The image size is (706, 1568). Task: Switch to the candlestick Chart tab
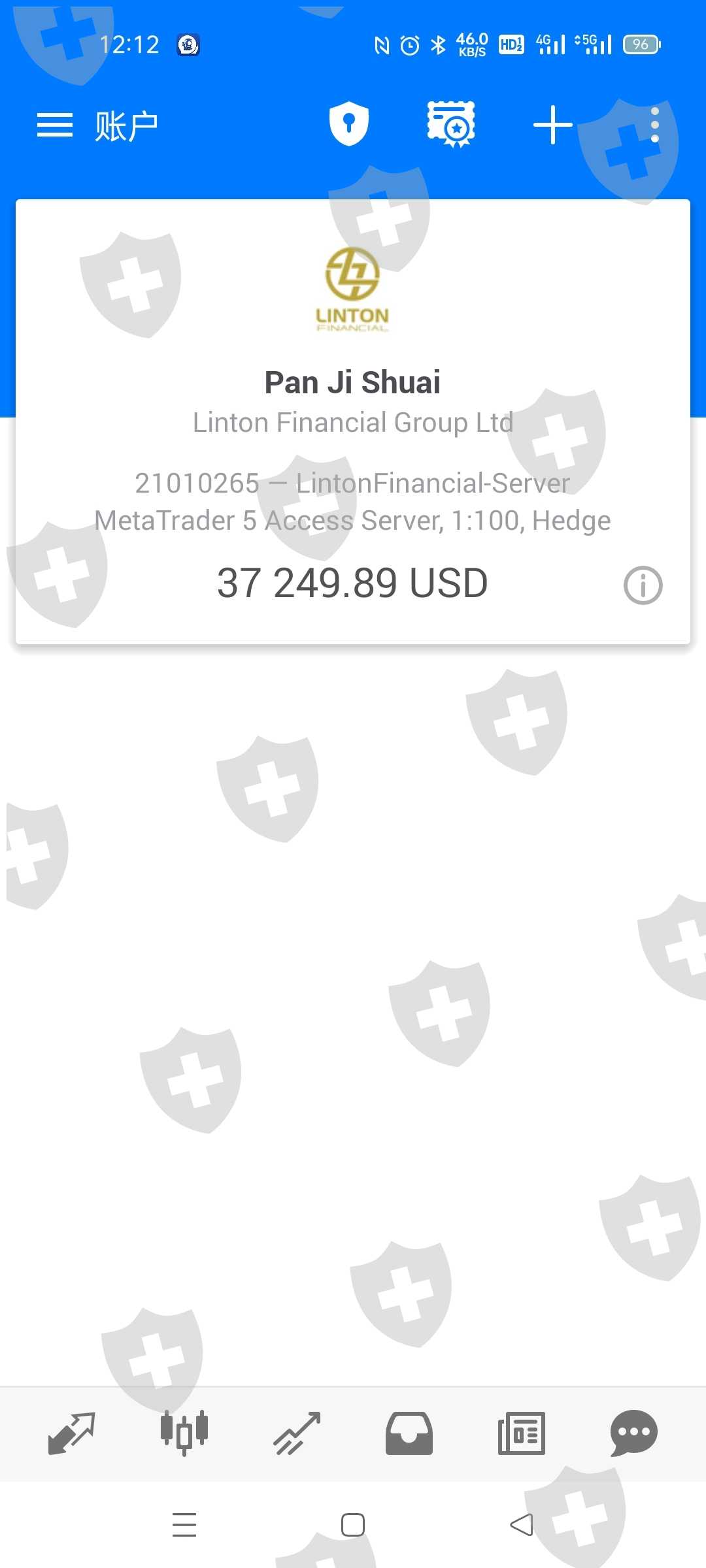[x=184, y=1433]
